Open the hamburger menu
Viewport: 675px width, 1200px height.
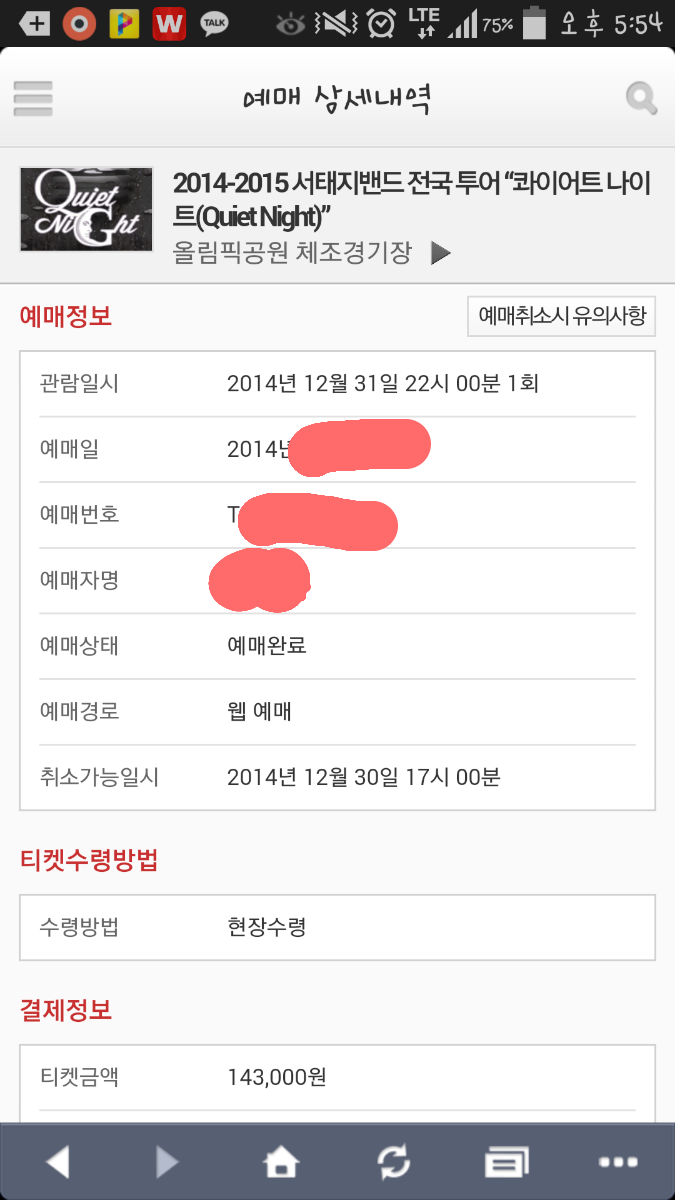[x=33, y=98]
